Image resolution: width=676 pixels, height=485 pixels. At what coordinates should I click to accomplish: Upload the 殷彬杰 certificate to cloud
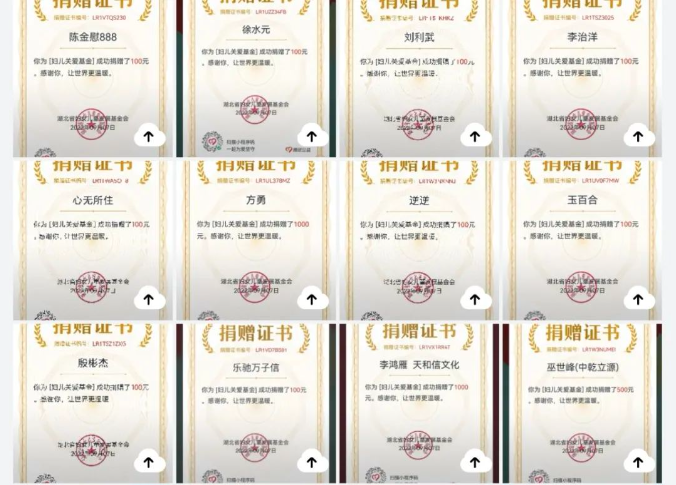pyautogui.click(x=150, y=461)
